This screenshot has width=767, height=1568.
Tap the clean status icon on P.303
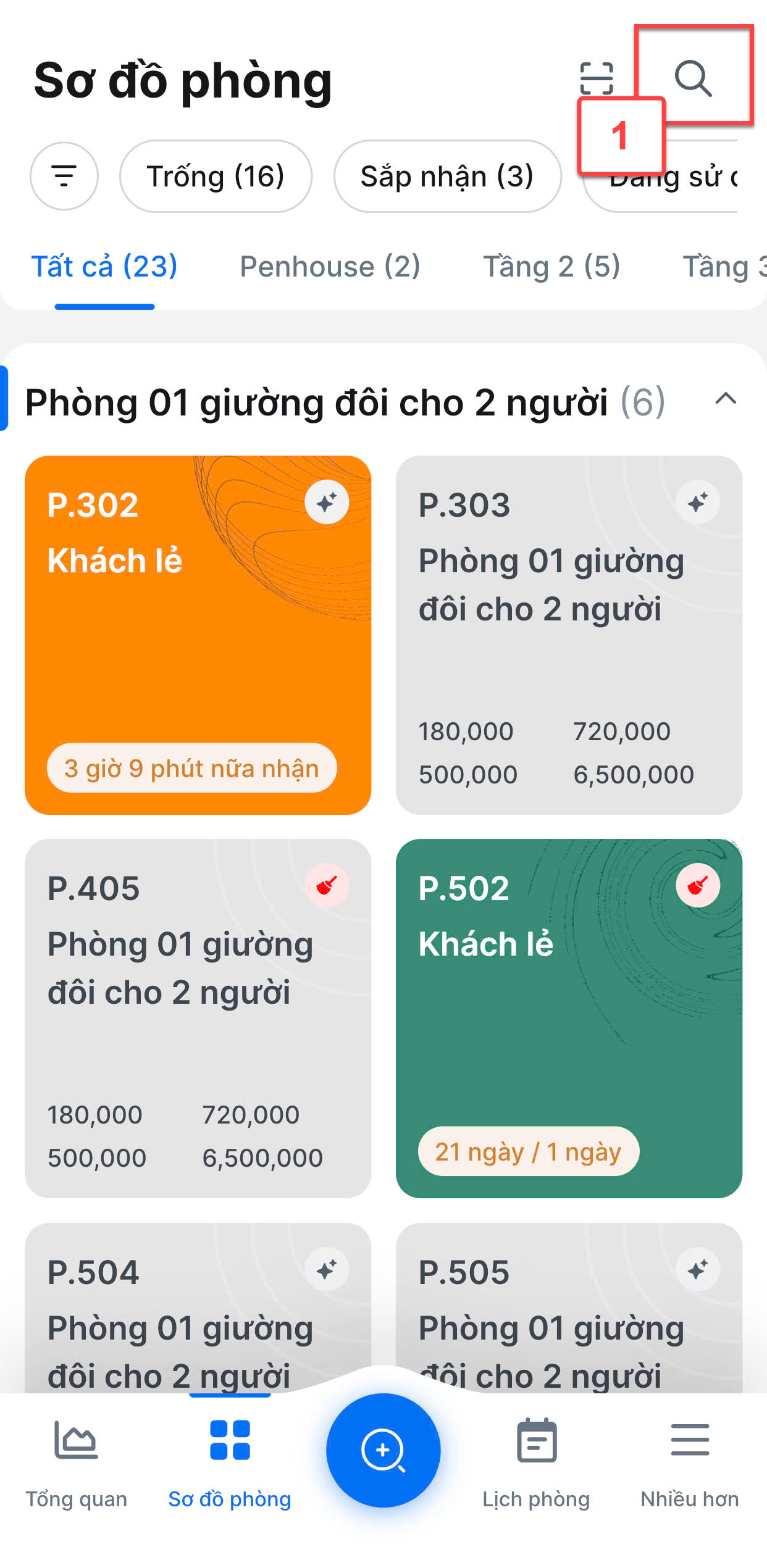[698, 502]
